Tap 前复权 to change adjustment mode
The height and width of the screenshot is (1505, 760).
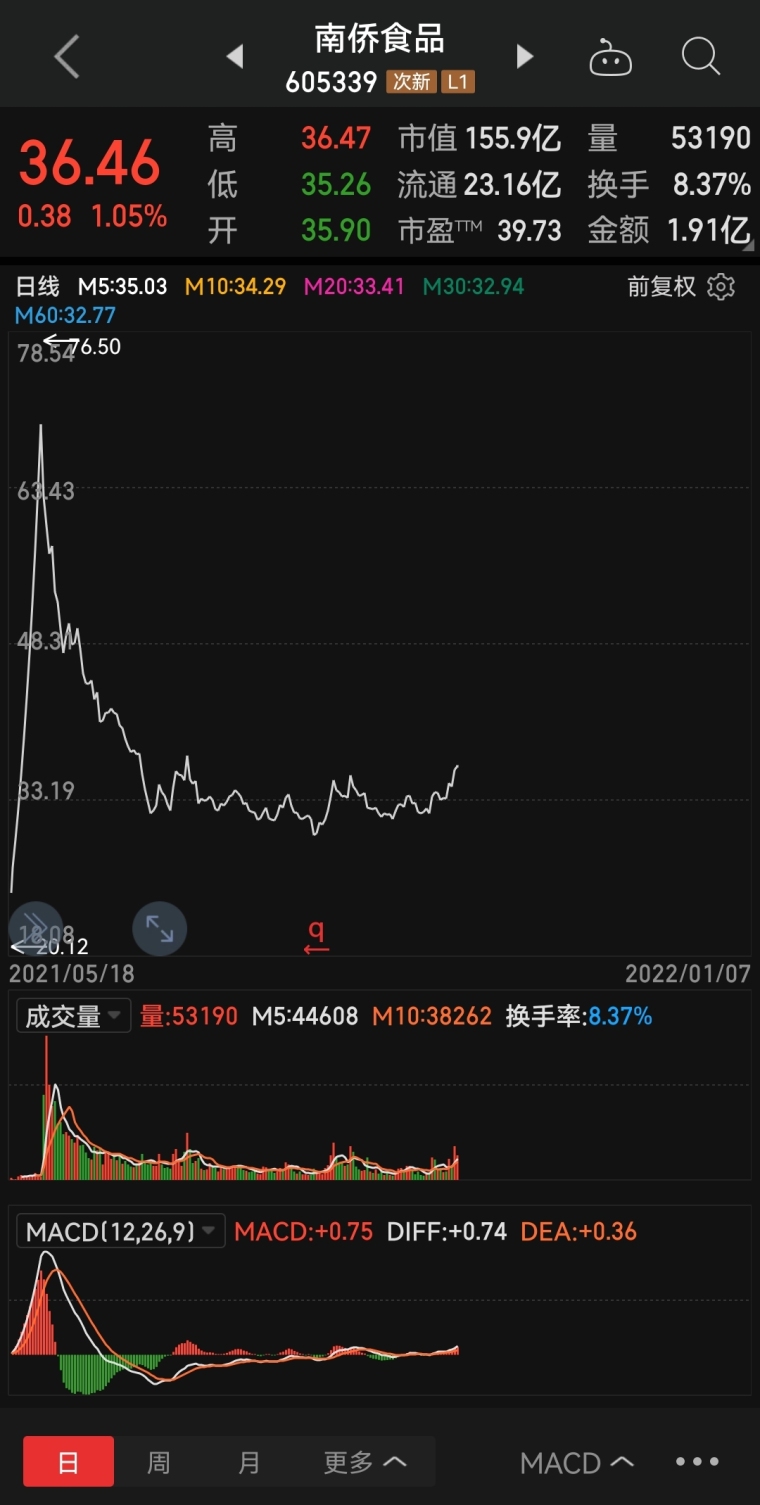661,287
